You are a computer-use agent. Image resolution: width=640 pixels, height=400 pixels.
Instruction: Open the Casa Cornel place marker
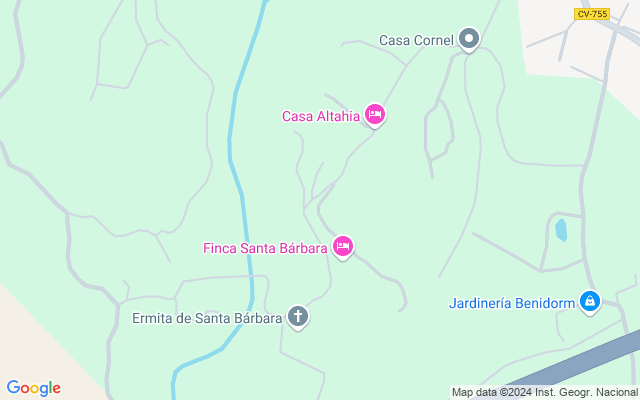pyautogui.click(x=469, y=40)
